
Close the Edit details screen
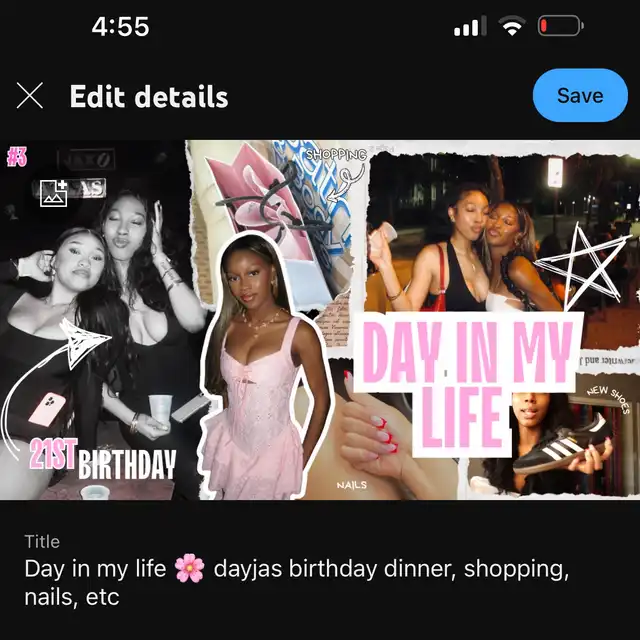pos(30,96)
